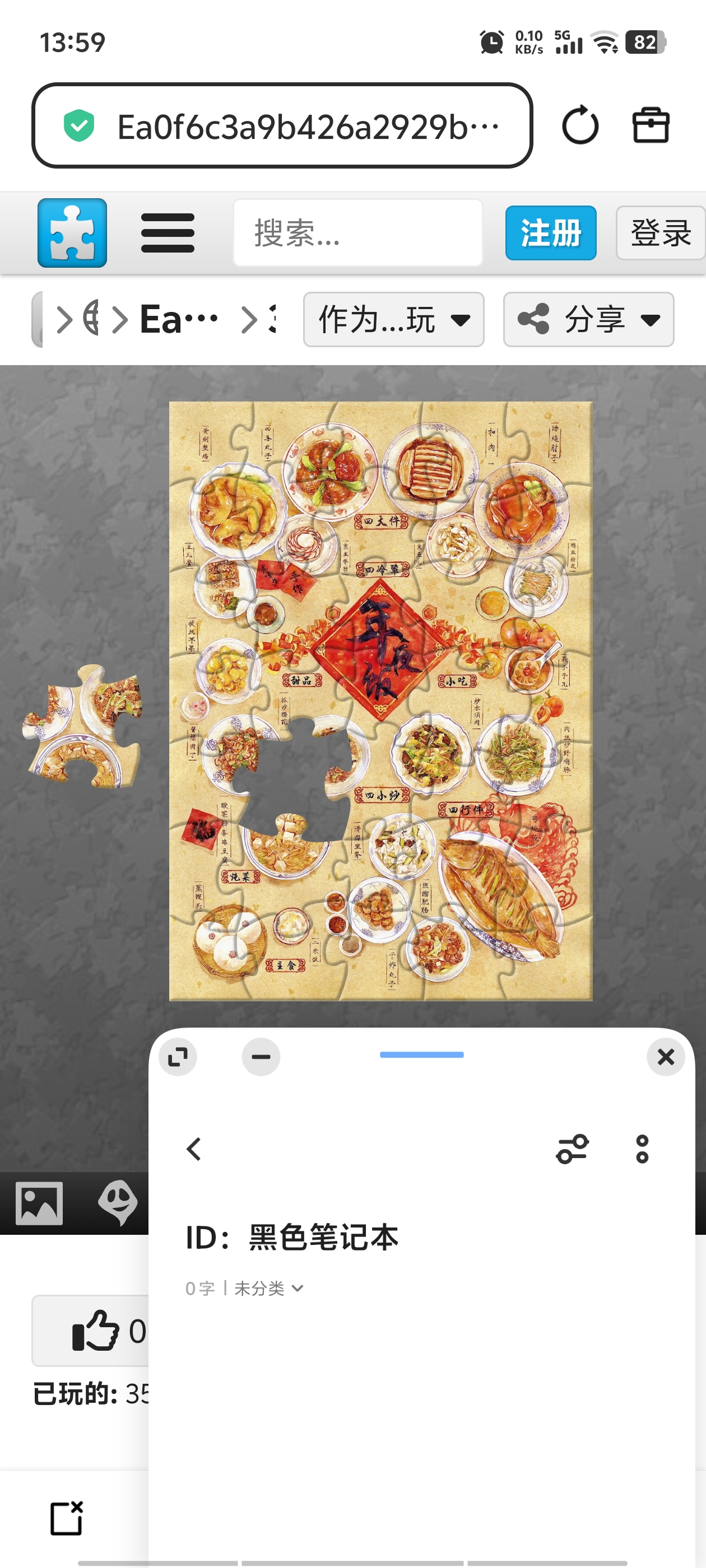706x1568 pixels.
Task: Expand the floating note to fullscreen
Action: 178,1057
